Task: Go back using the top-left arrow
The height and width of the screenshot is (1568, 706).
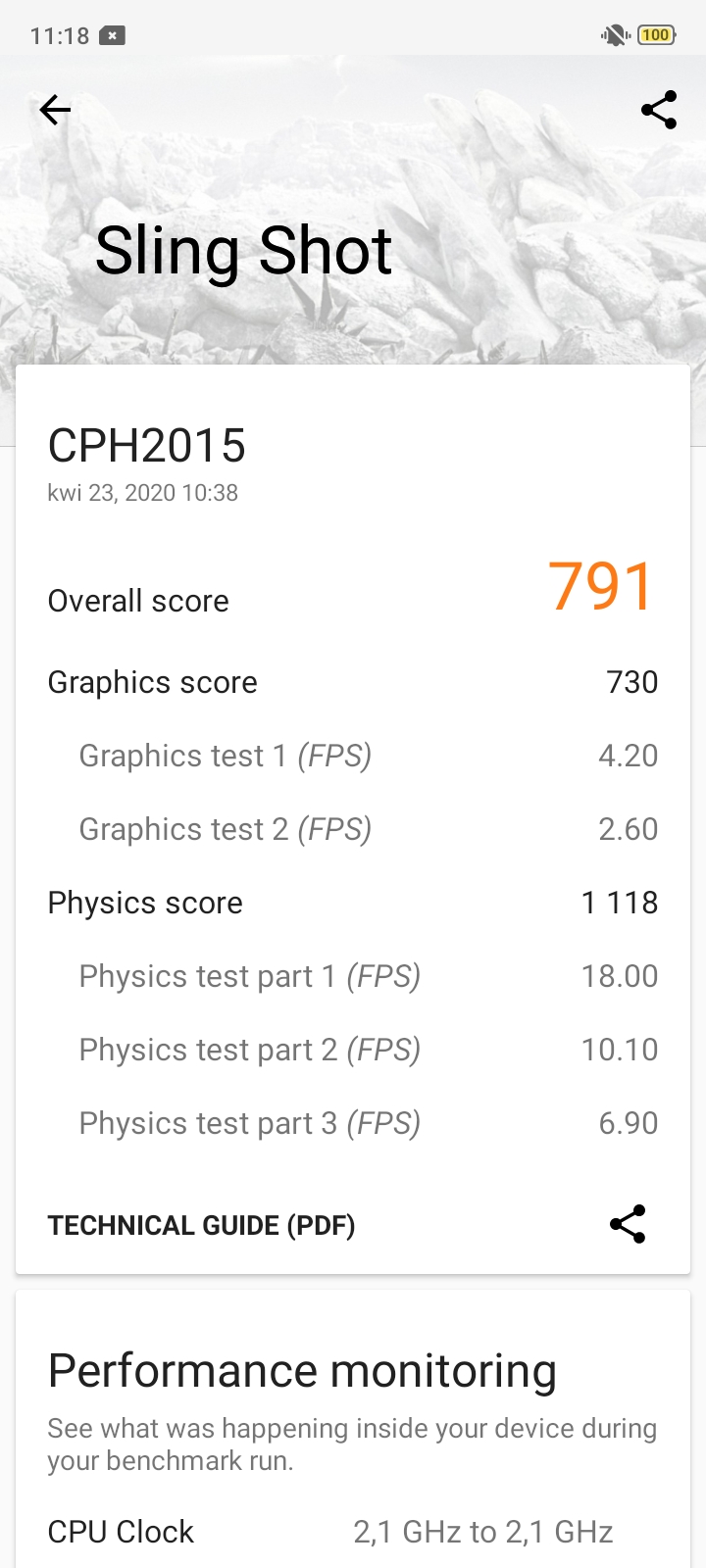Action: [x=55, y=110]
